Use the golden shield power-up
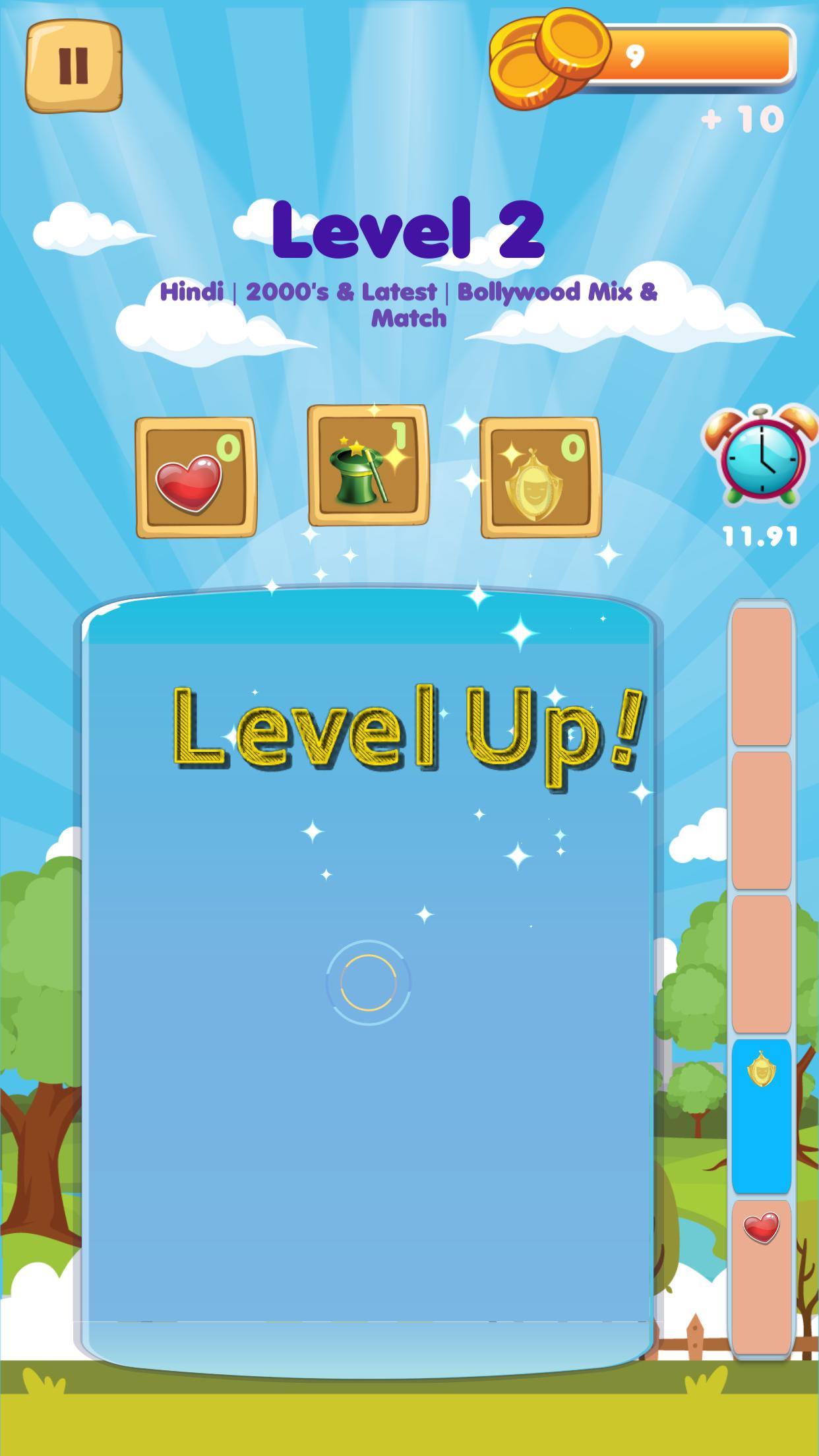The image size is (819, 1456). pos(541,477)
